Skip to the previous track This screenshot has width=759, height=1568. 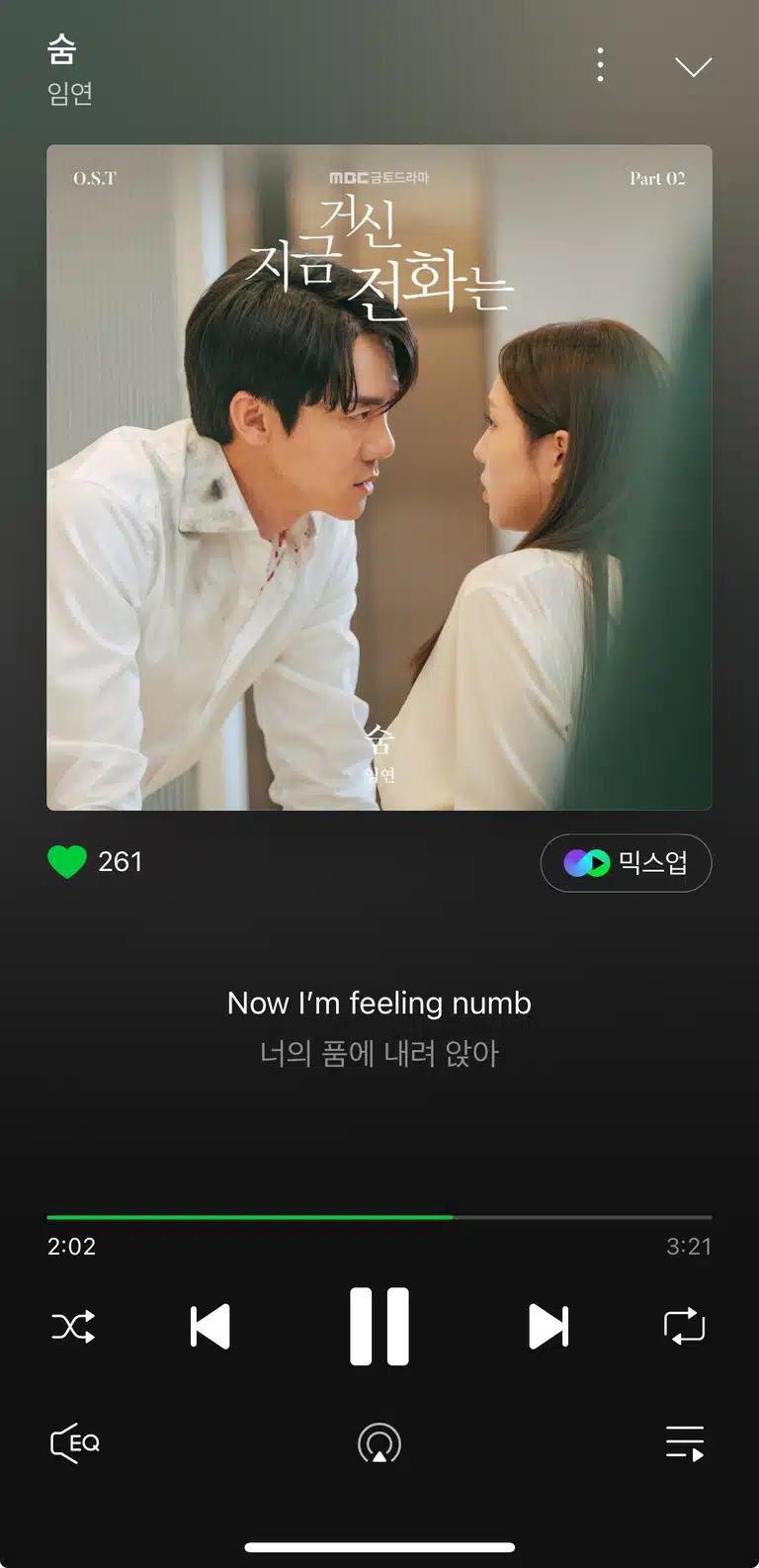click(210, 1326)
